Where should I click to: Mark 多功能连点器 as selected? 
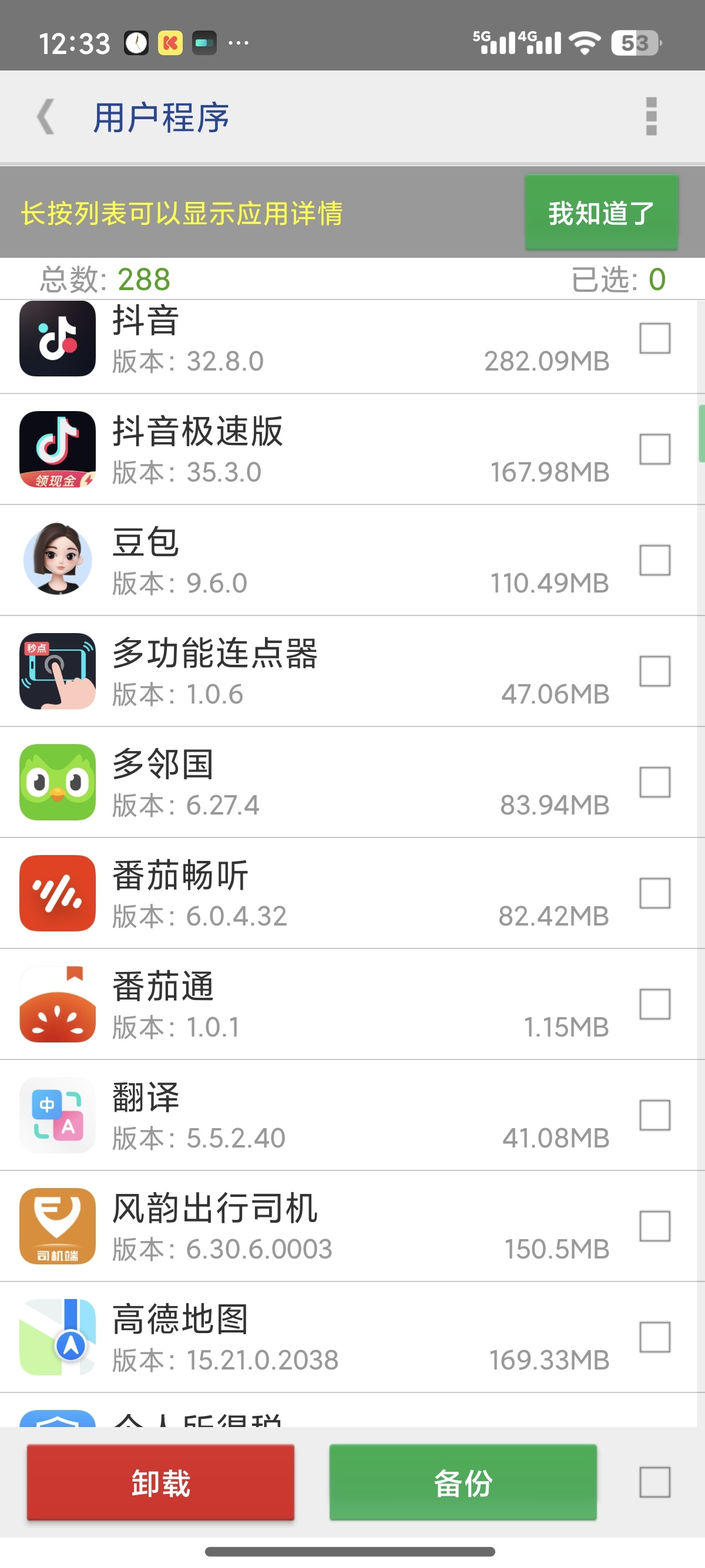click(x=654, y=671)
